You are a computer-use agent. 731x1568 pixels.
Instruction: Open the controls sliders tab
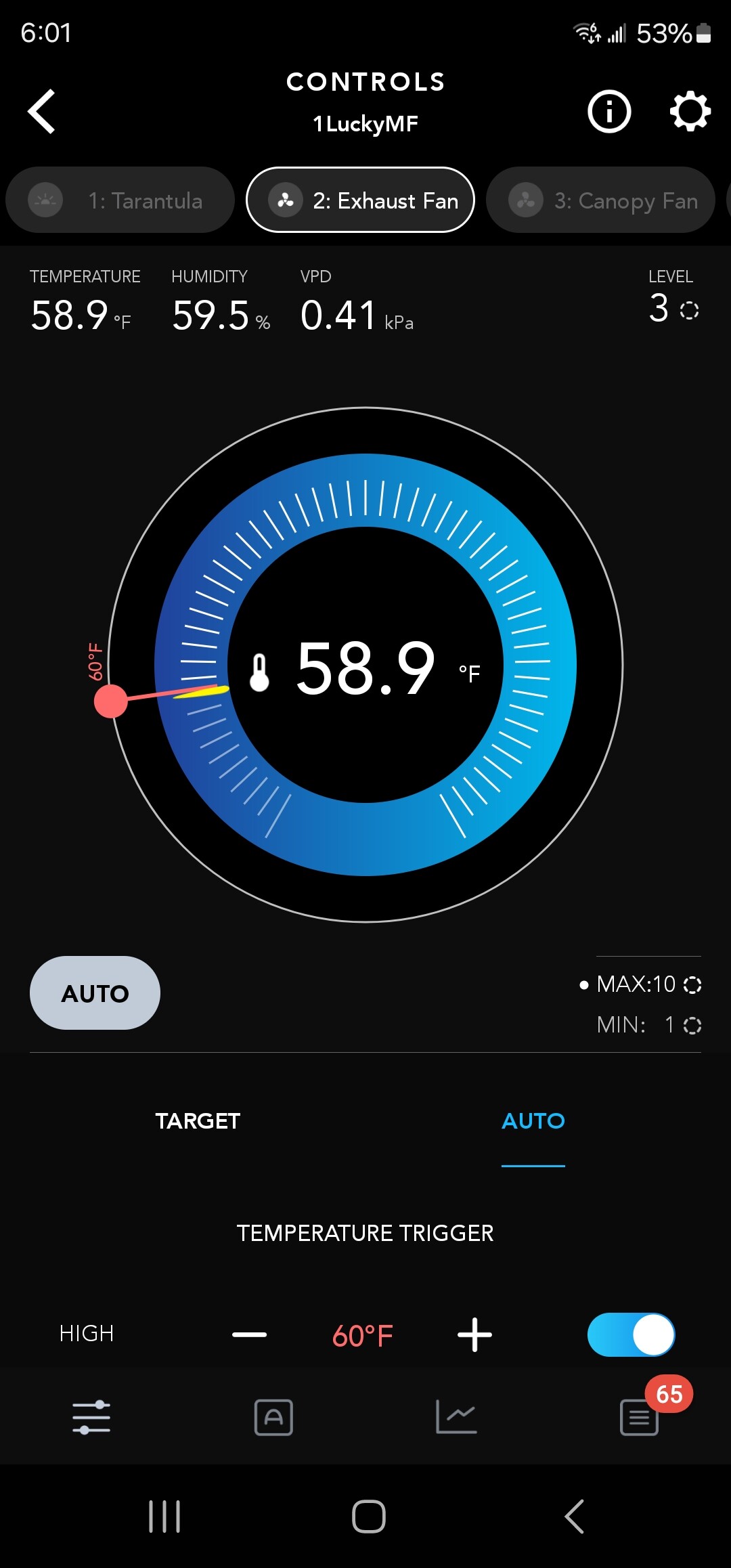click(x=91, y=1417)
